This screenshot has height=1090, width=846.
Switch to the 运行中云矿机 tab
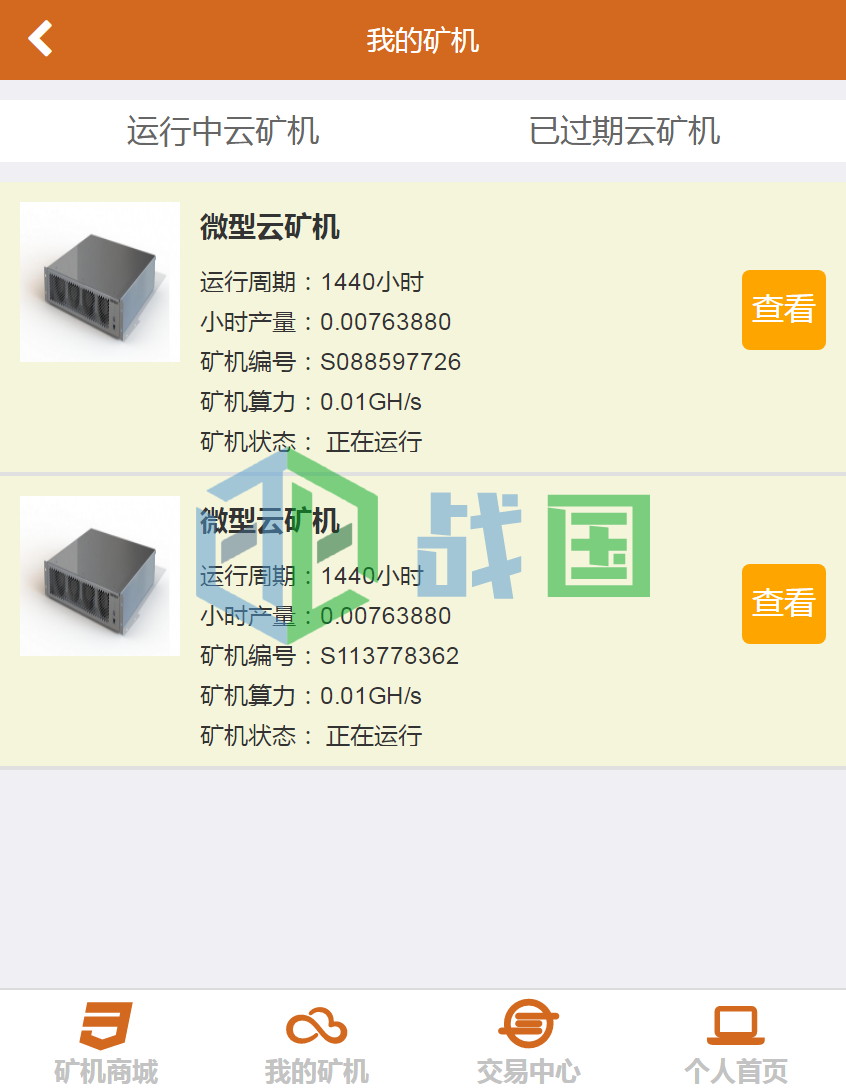coord(222,131)
